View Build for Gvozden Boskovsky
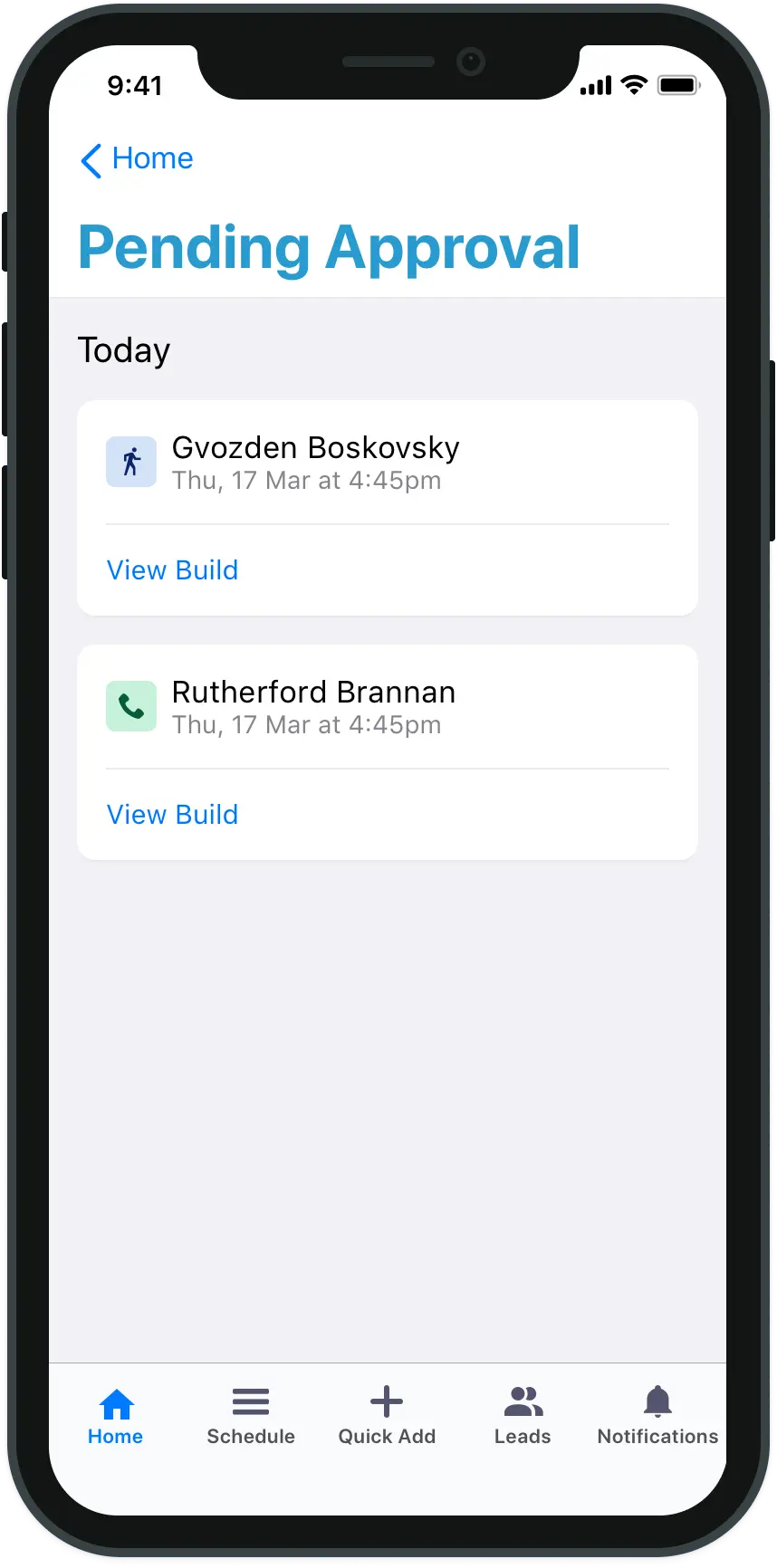 click(x=172, y=570)
